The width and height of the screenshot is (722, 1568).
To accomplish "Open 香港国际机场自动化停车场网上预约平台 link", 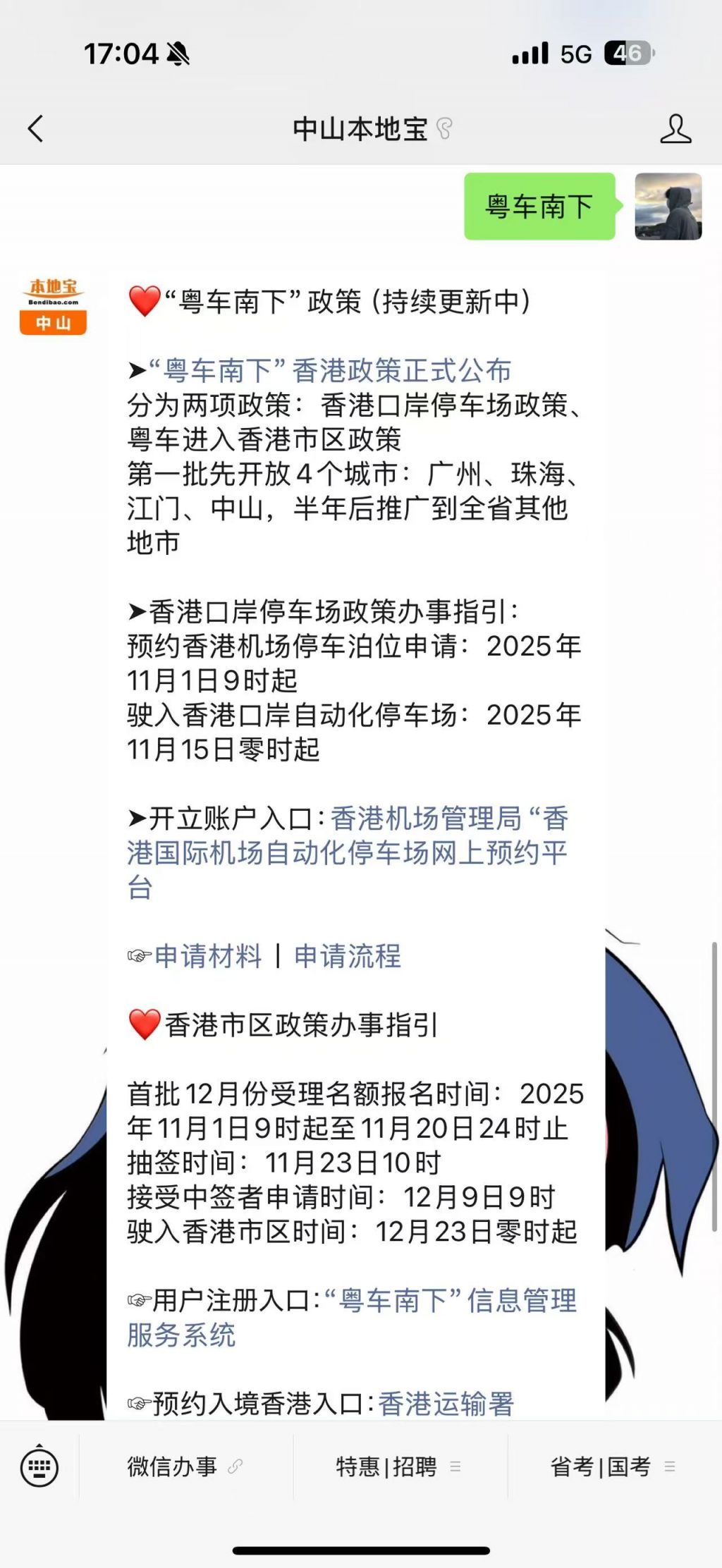I will 347,853.
